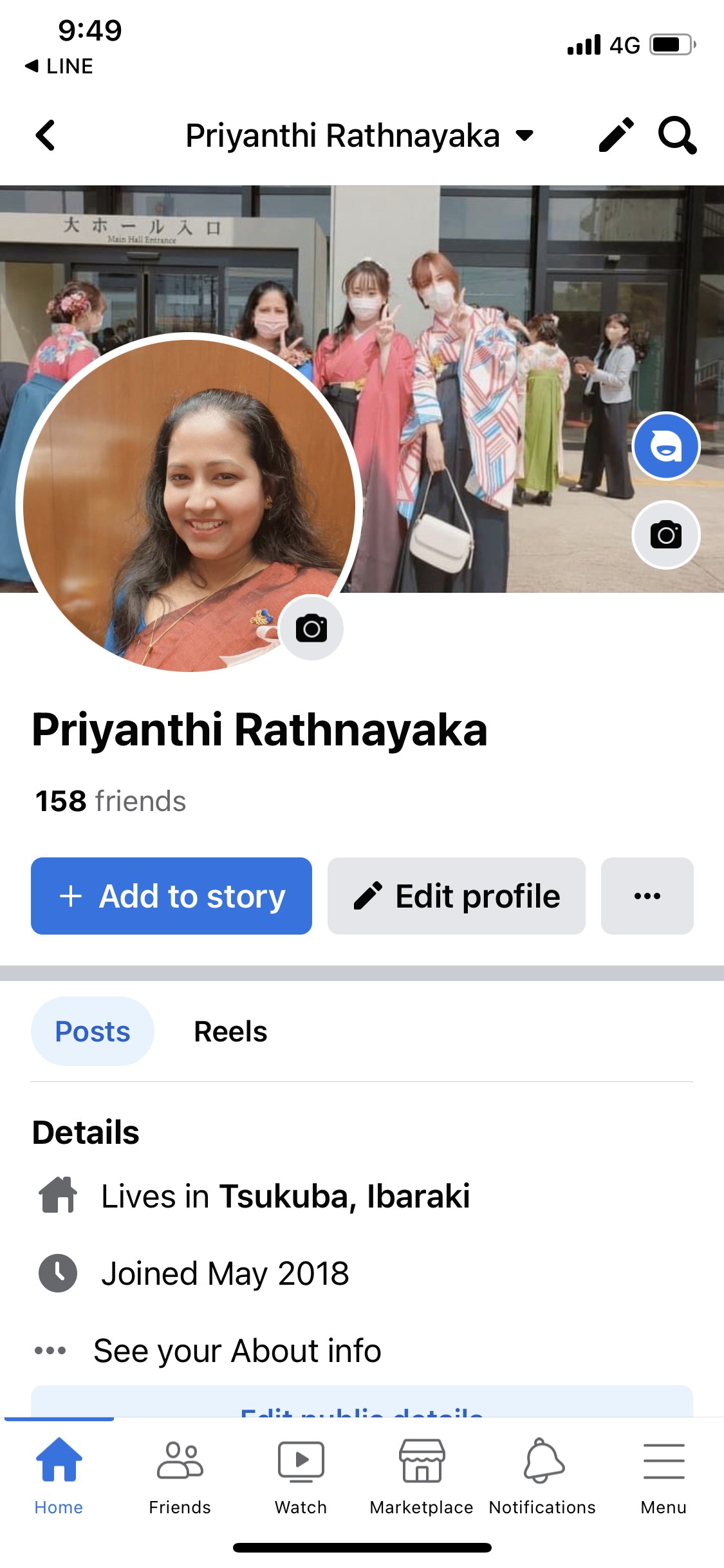Viewport: 724px width, 1568px height.
Task: Search this profile with the magnifier
Action: click(677, 135)
